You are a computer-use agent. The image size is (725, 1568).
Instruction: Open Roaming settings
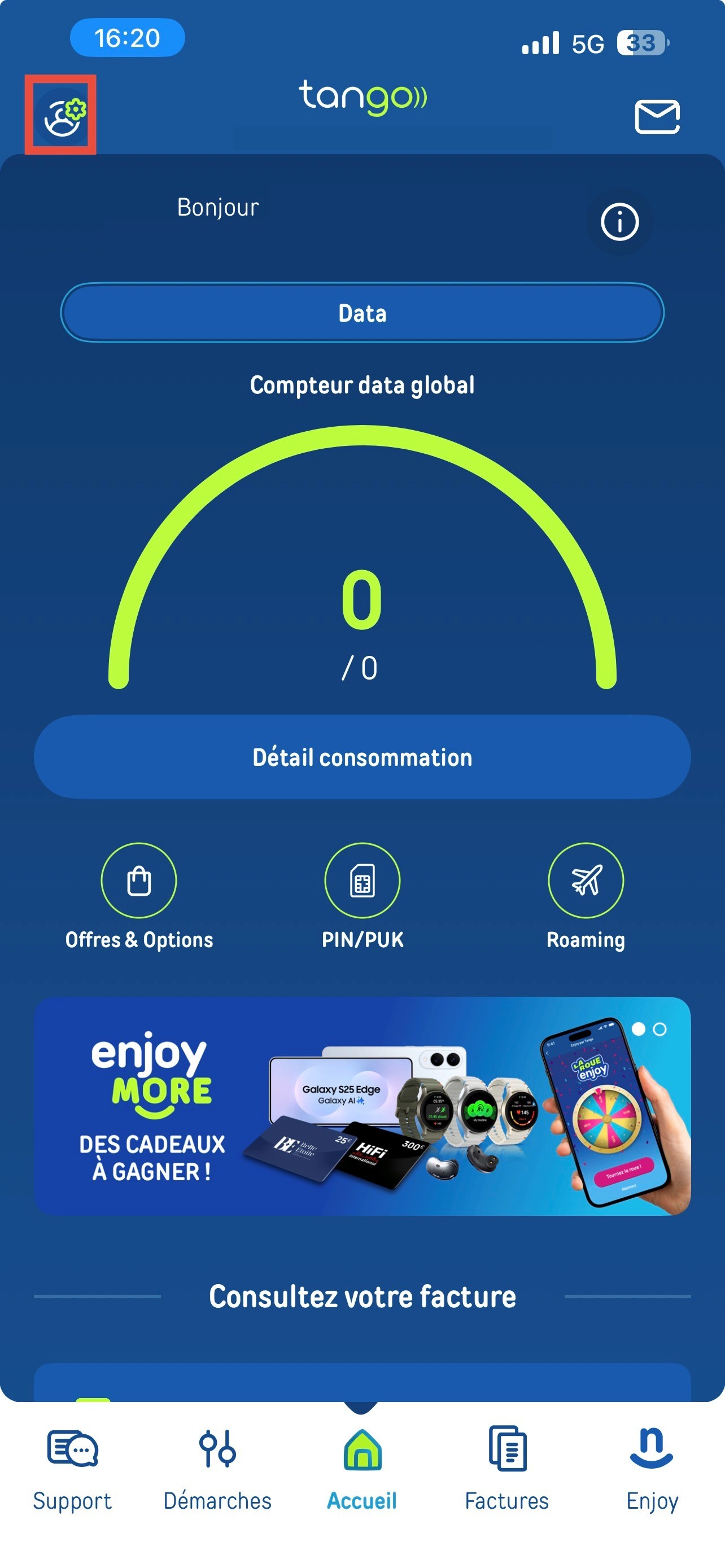click(586, 897)
